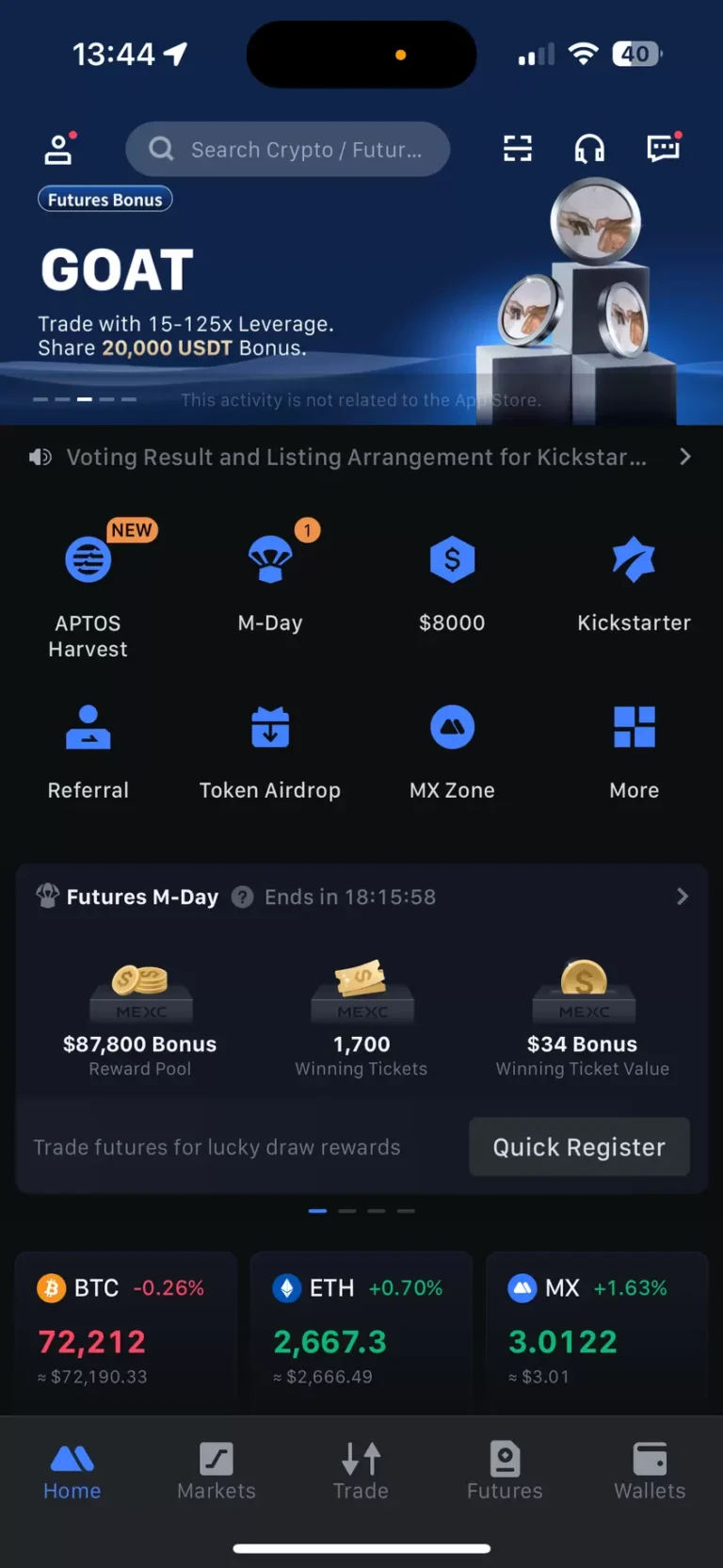Viewport: 723px width, 1568px height.
Task: Open the APTOS Harvest feature
Action: (88, 558)
